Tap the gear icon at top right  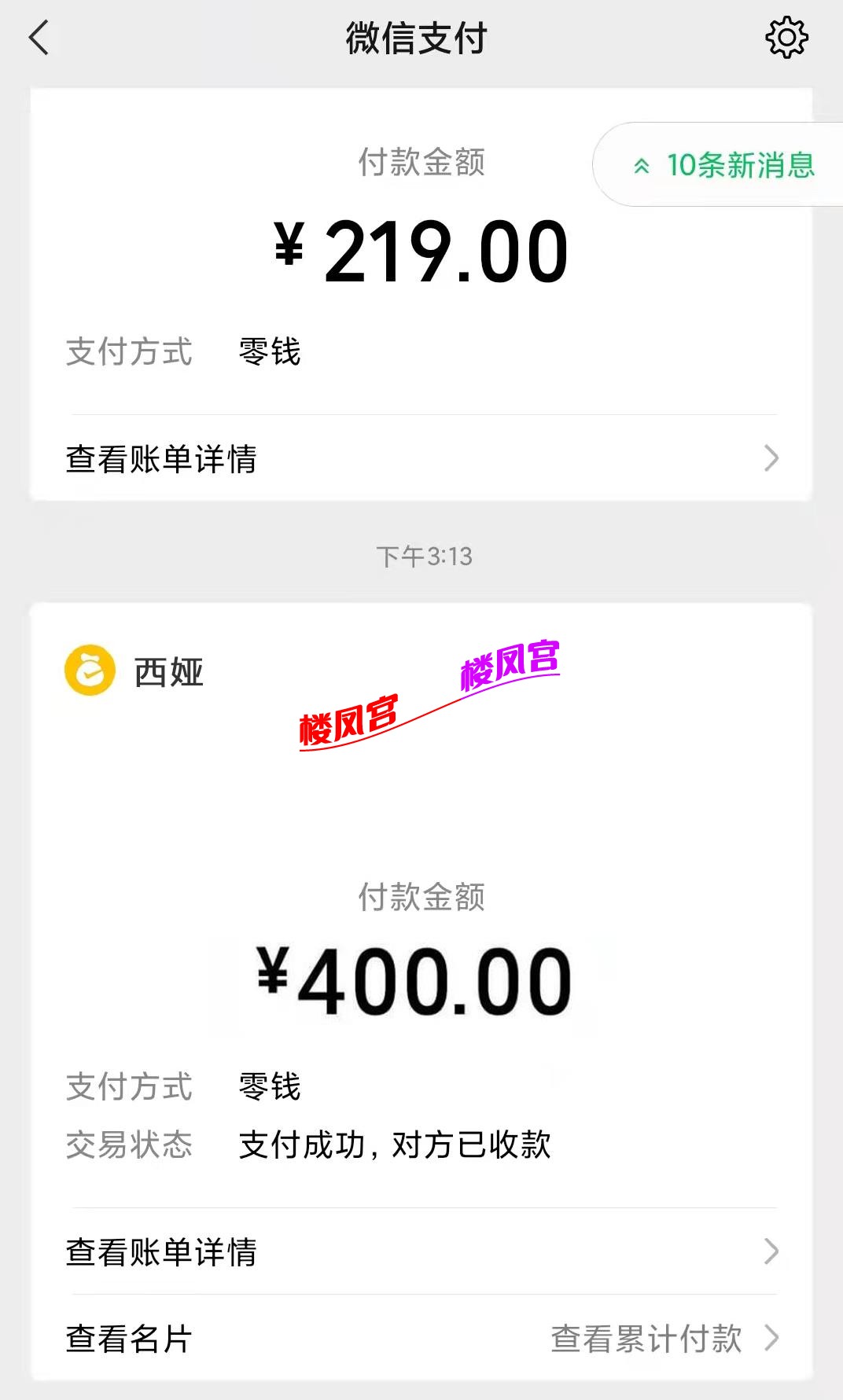tap(788, 36)
